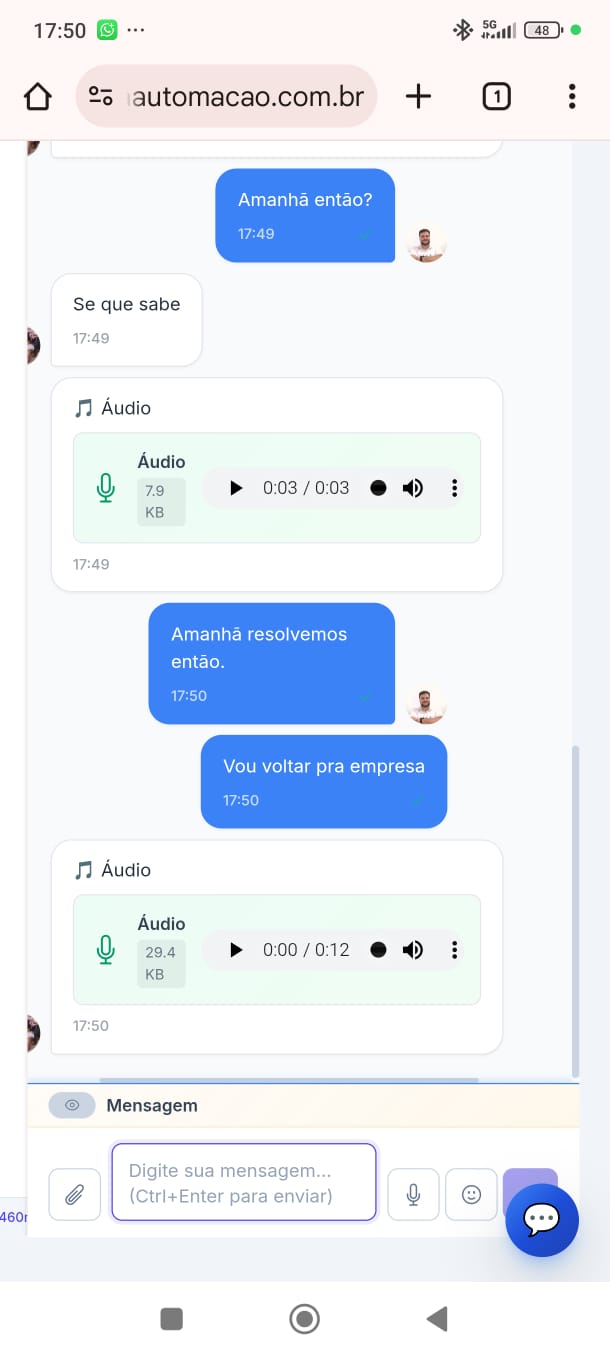Open the emoji picker

point(471,1194)
